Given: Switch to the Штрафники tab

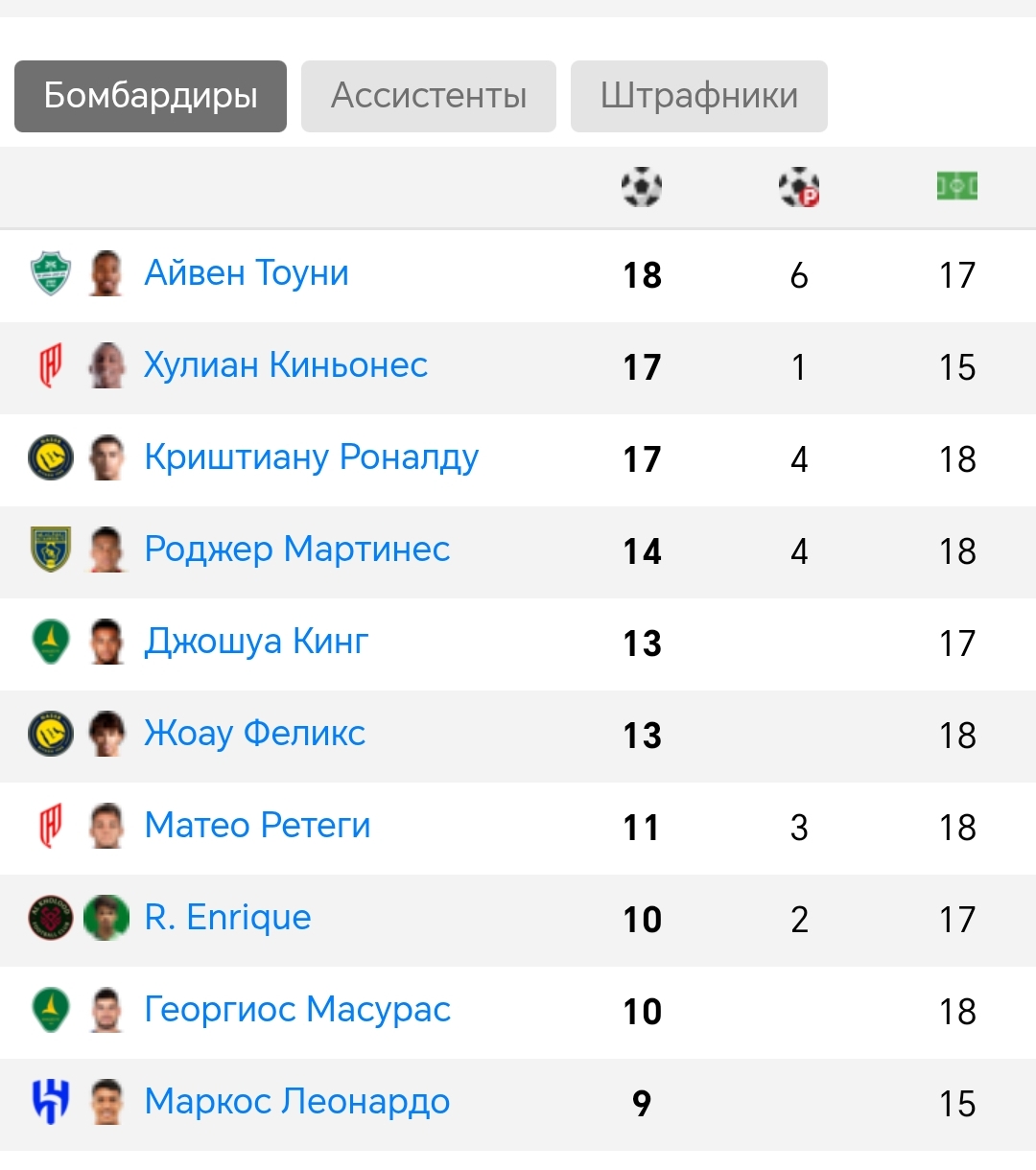Looking at the screenshot, I should point(698,96).
